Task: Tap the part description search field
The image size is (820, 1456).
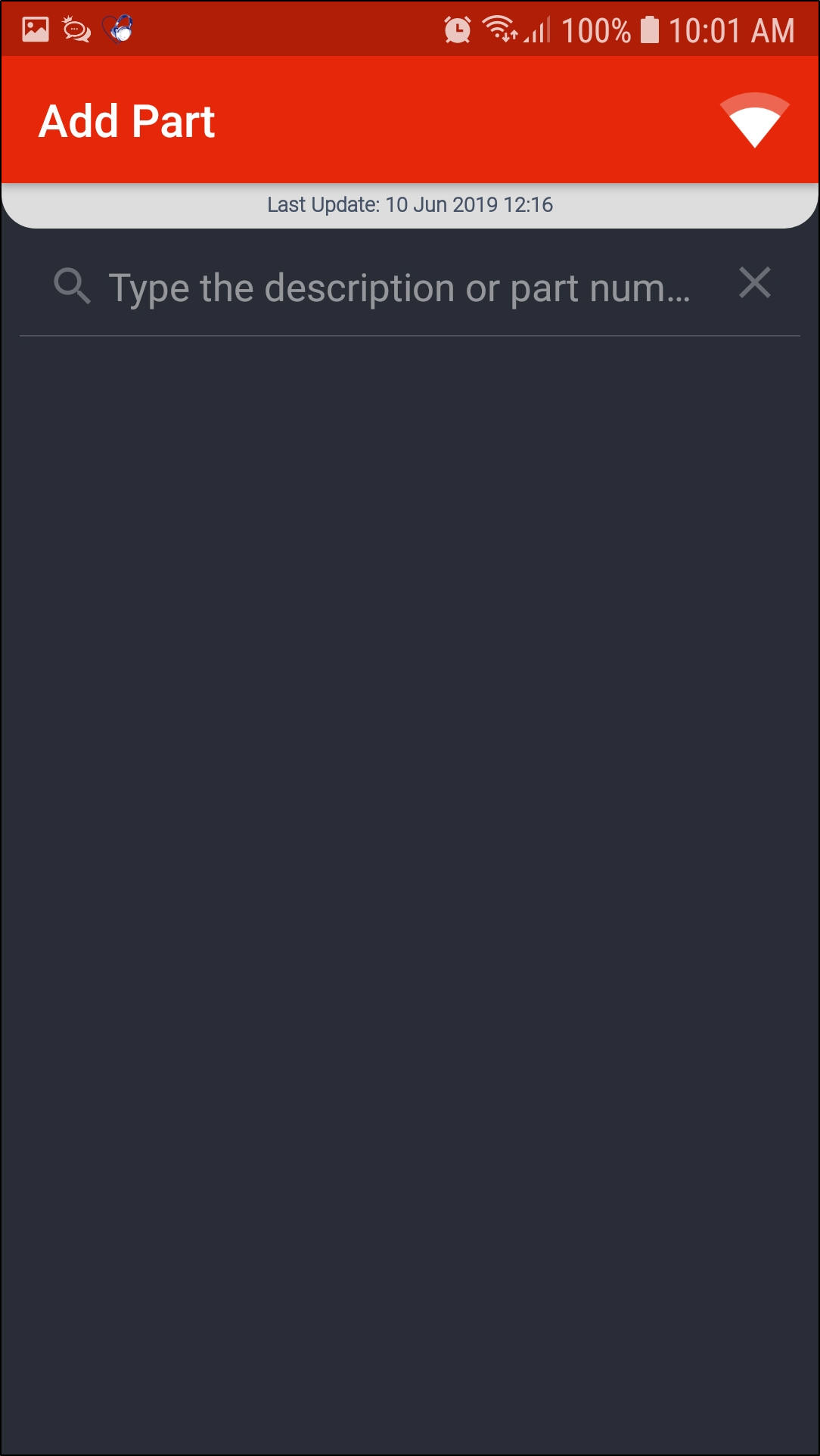Action: [x=399, y=288]
